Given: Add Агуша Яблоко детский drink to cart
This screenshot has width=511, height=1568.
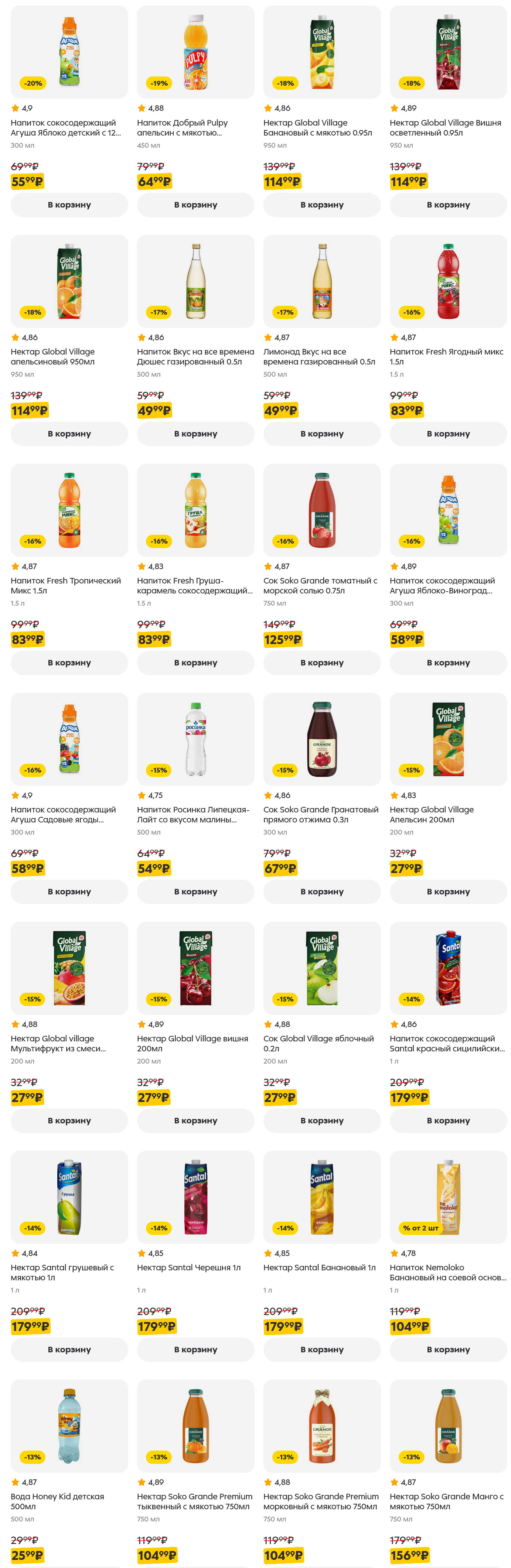Looking at the screenshot, I should [x=69, y=205].
